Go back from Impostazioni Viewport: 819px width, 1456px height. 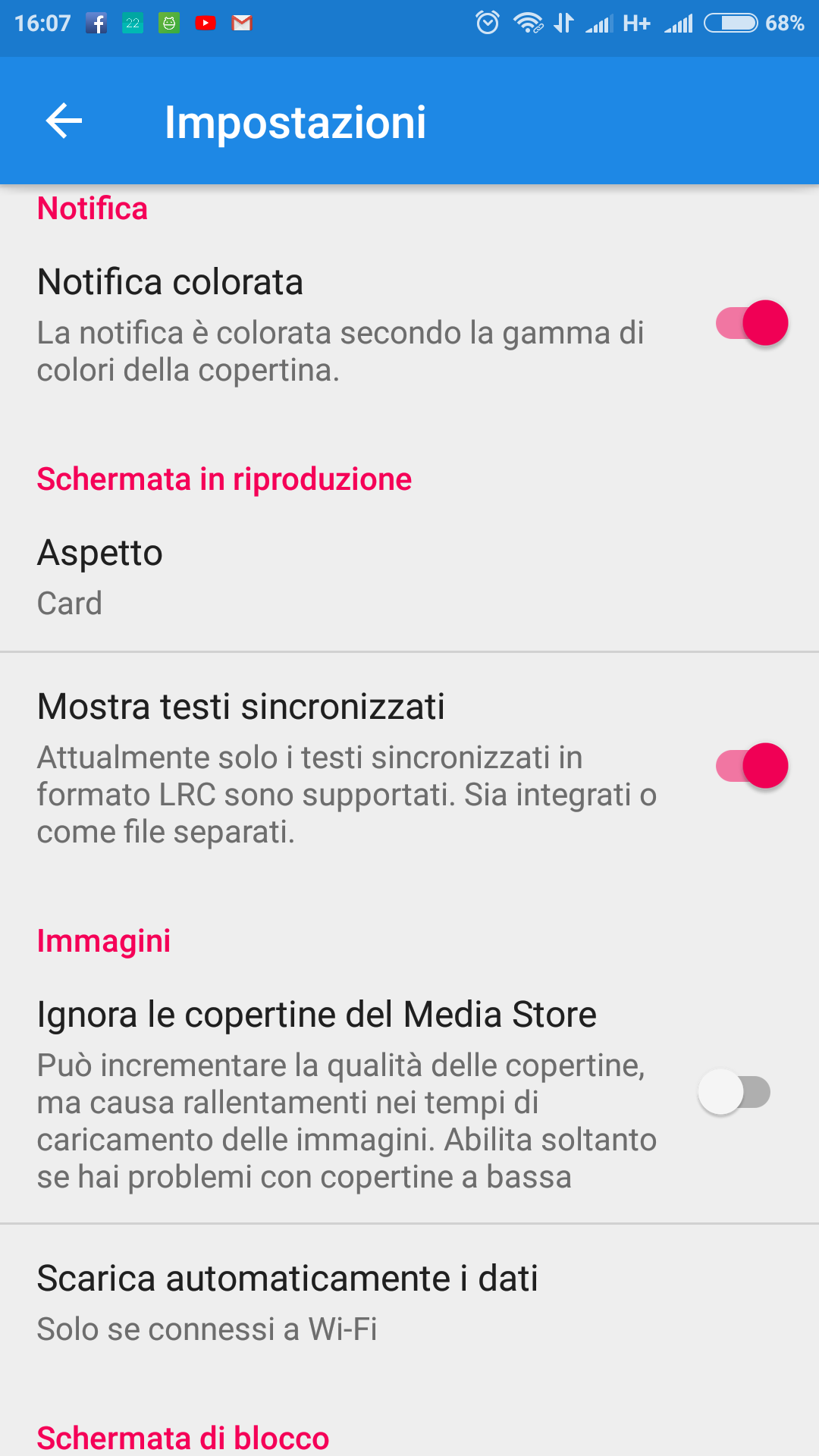pyautogui.click(x=64, y=121)
